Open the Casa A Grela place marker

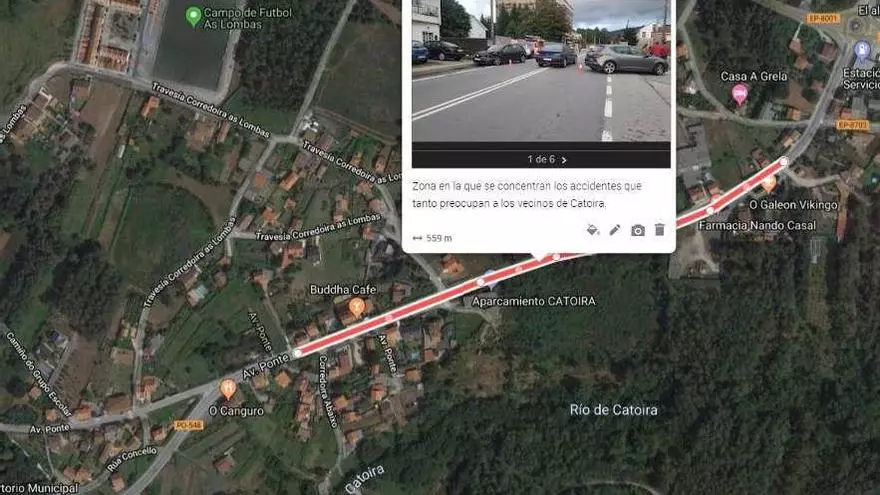pos(740,94)
